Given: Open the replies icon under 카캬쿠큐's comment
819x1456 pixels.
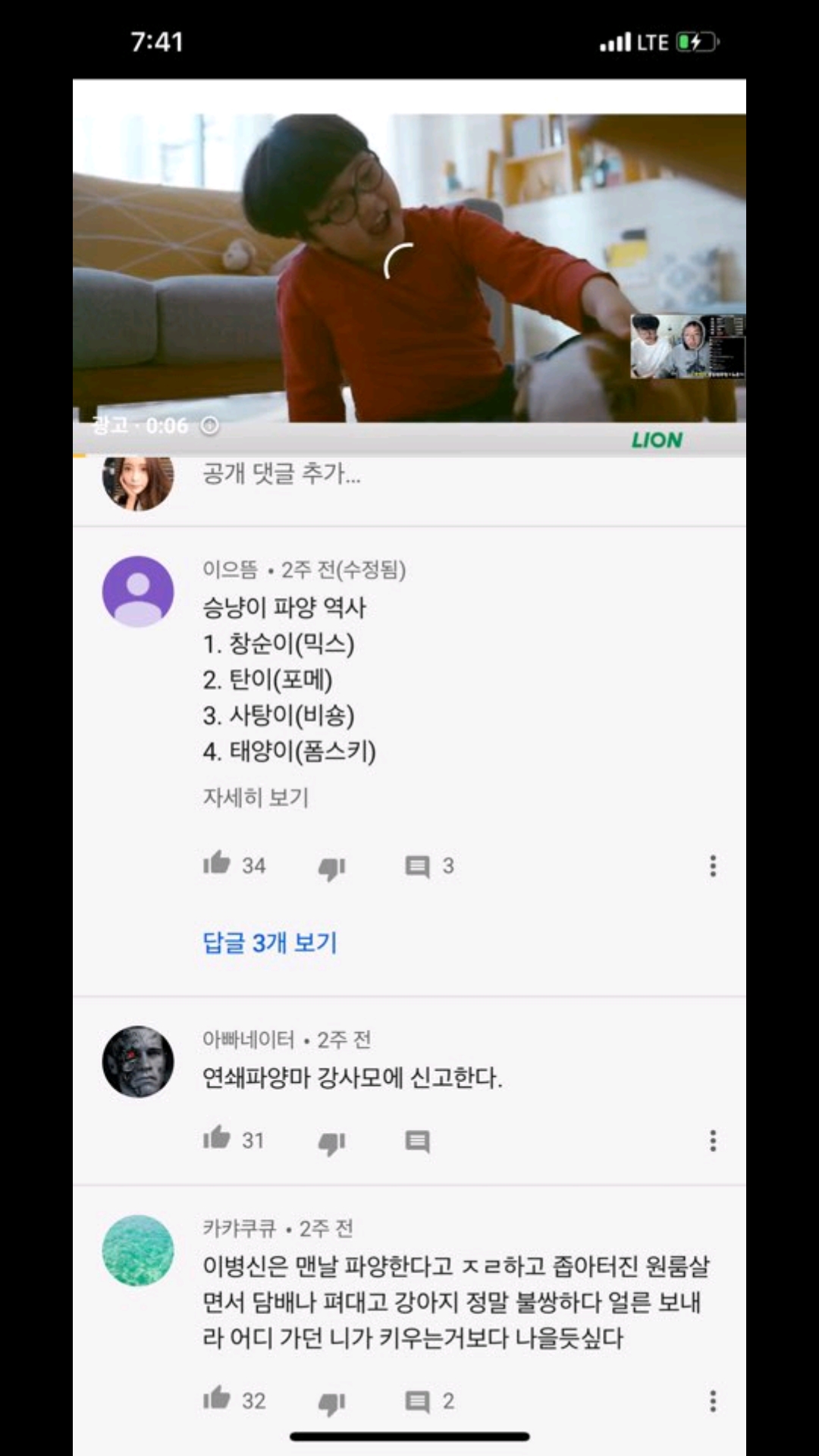Looking at the screenshot, I should click(418, 1401).
